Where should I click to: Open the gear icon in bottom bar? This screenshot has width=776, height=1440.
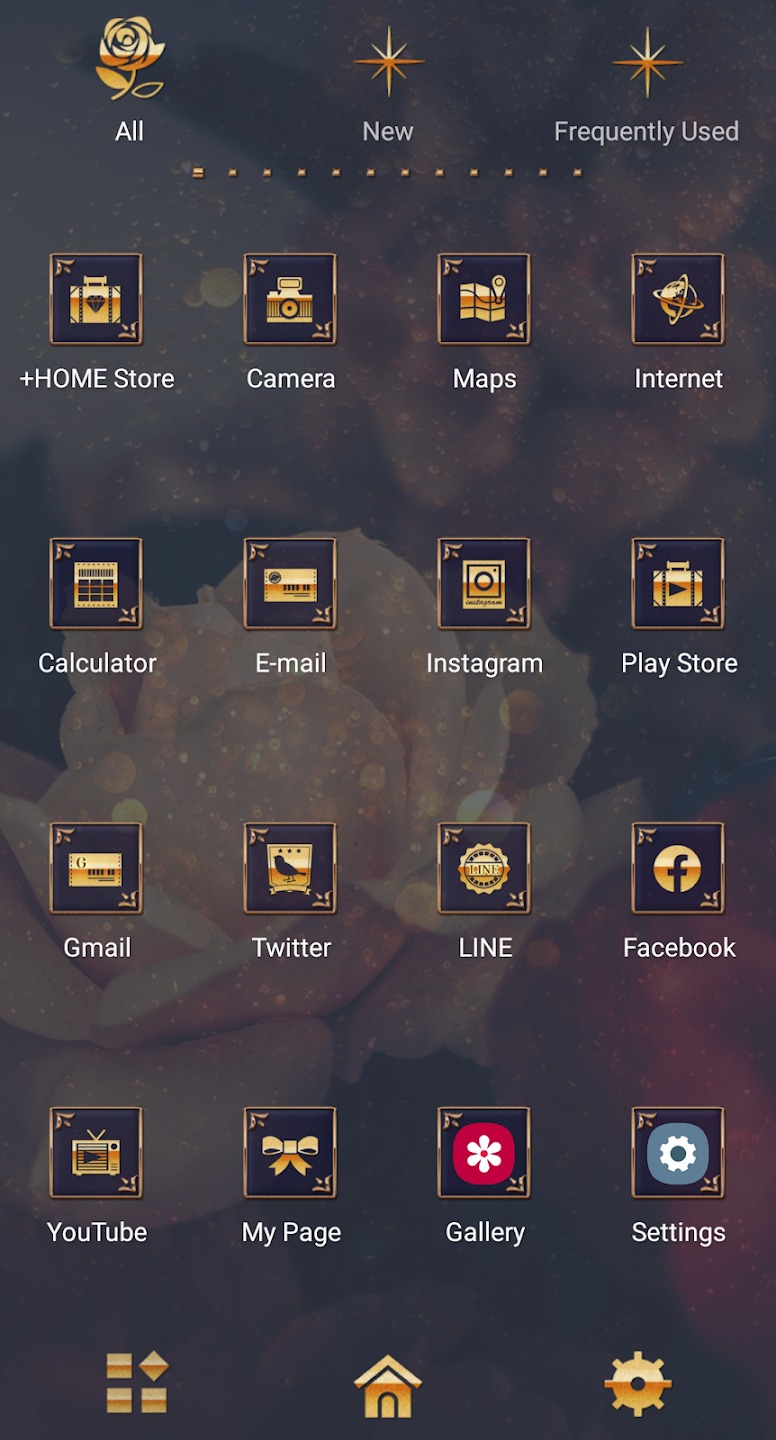(638, 1384)
